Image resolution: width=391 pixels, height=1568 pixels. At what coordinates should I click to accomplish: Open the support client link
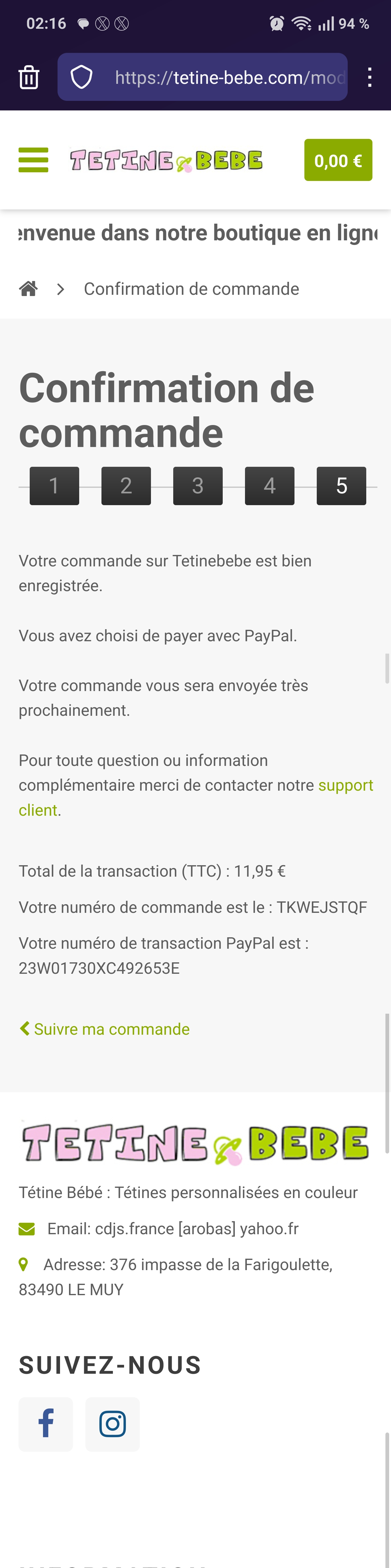coord(345,785)
